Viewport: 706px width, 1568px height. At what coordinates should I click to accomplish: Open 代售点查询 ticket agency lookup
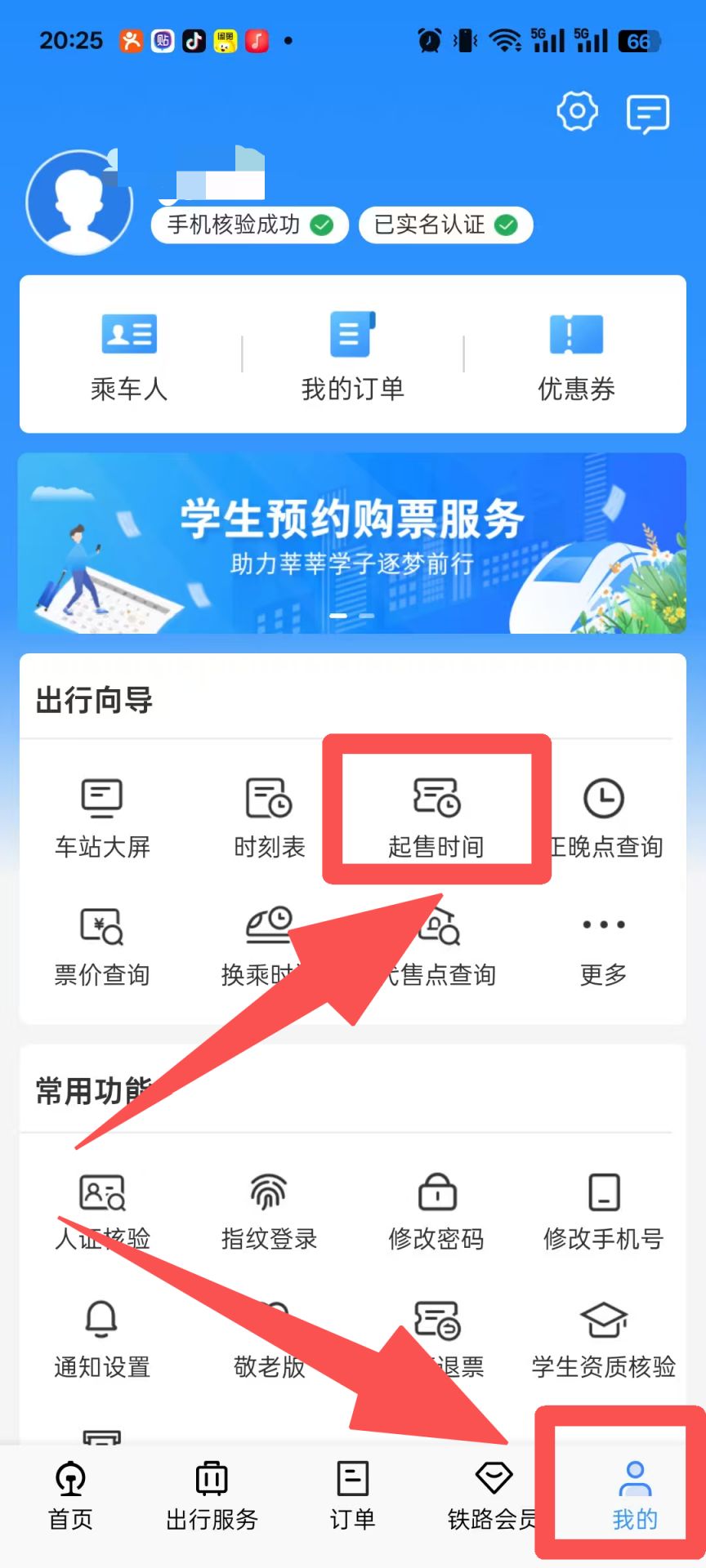(x=437, y=943)
